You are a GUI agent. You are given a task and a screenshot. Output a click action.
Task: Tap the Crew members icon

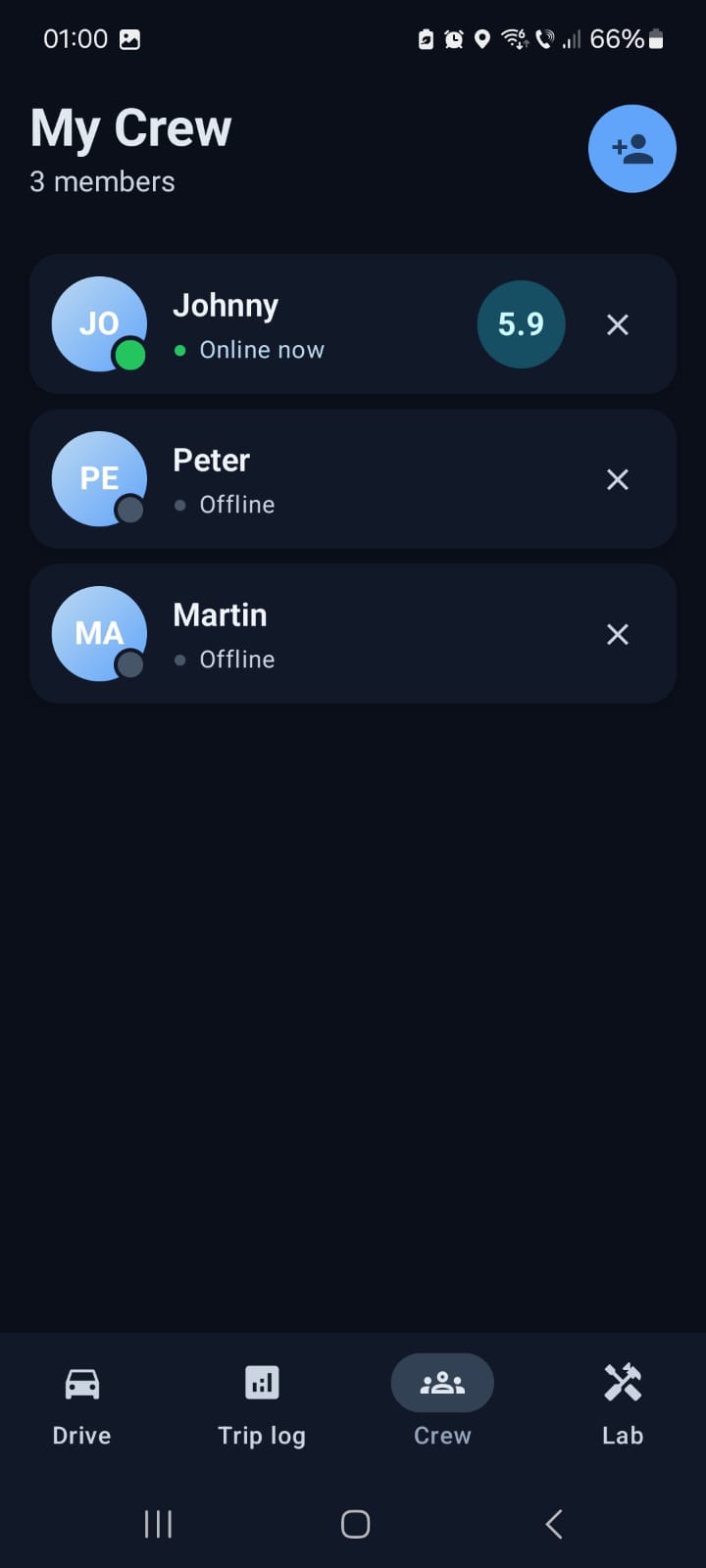tap(442, 1383)
